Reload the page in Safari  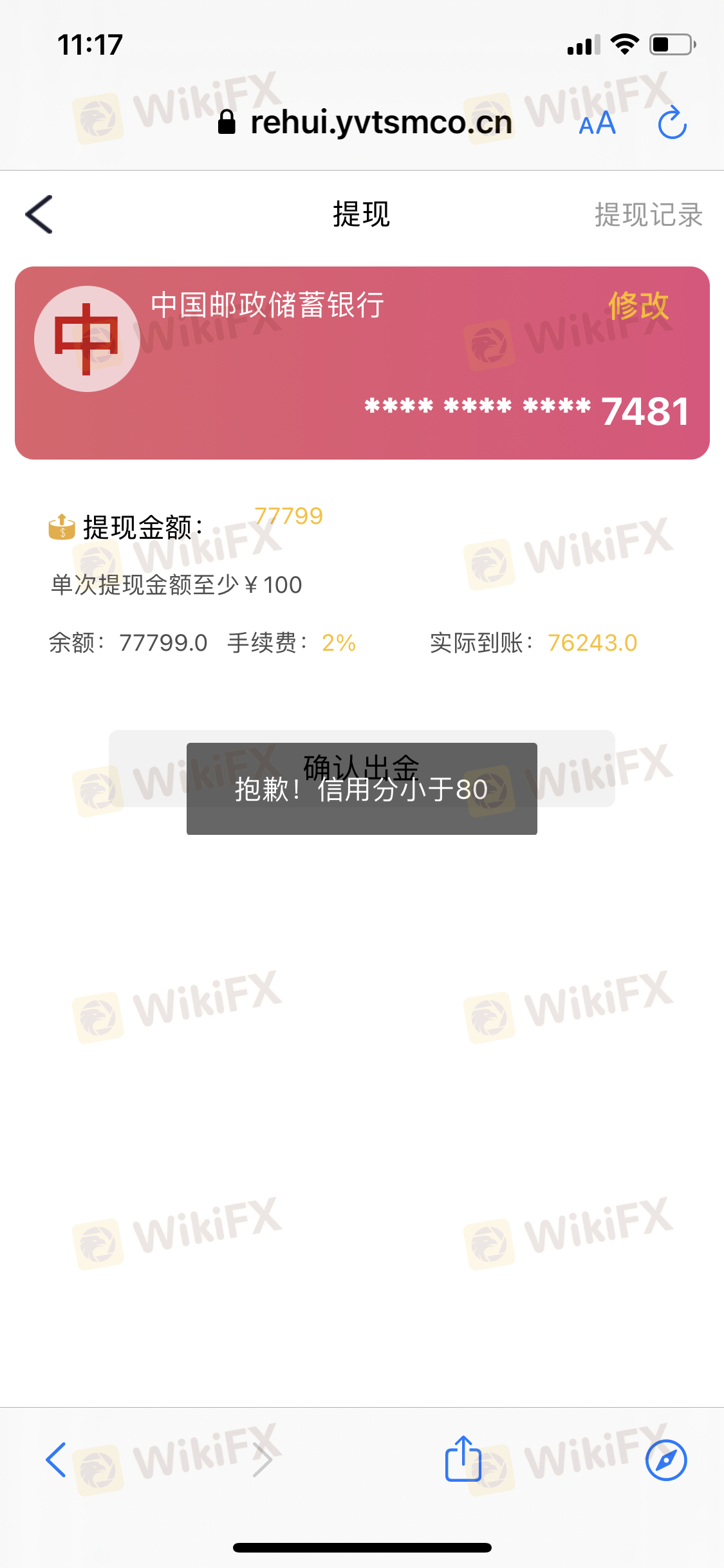[x=672, y=122]
